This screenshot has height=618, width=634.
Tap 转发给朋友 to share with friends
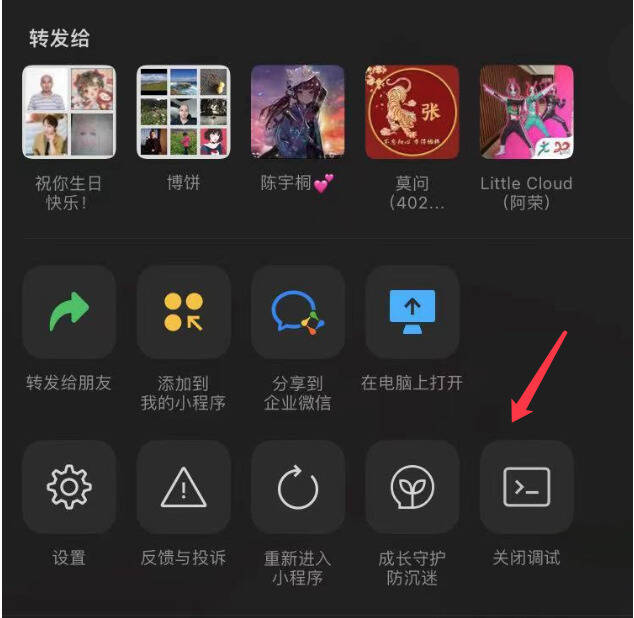(69, 312)
